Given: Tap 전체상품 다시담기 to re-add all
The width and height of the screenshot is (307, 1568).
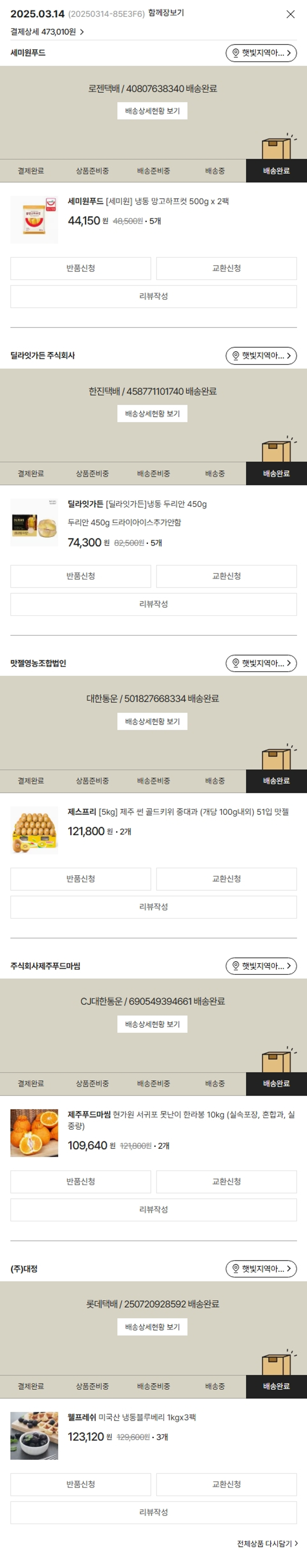Looking at the screenshot, I should (x=267, y=1544).
